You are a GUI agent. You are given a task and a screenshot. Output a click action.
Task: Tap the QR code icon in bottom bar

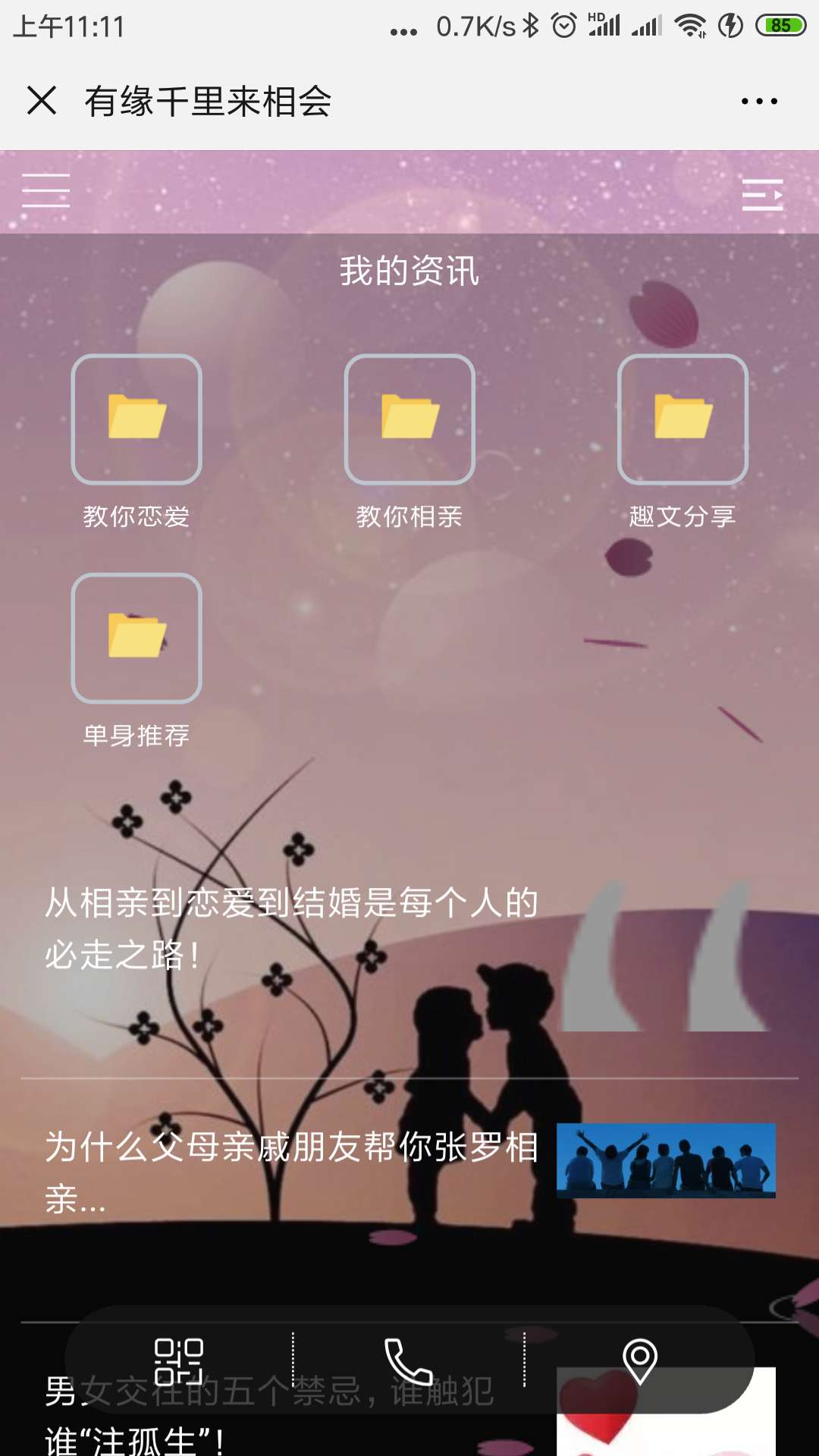pos(179,1361)
